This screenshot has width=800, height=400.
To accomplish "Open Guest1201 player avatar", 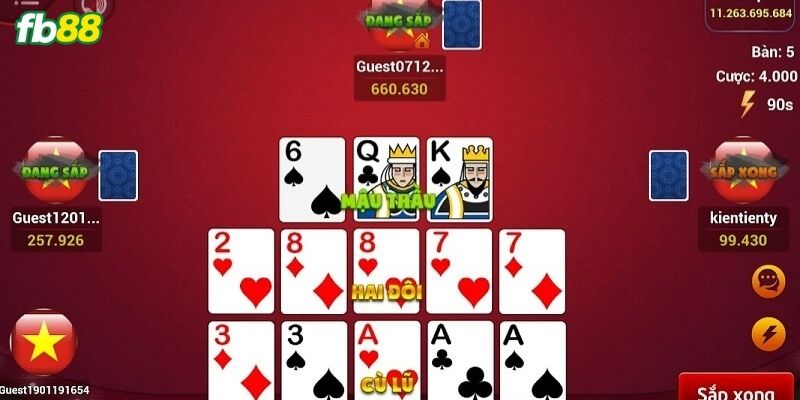I will click(54, 172).
